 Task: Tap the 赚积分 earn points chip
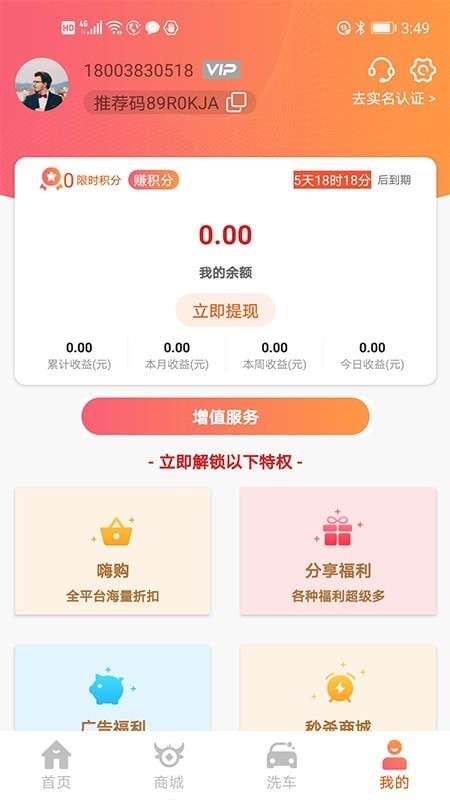[x=154, y=180]
